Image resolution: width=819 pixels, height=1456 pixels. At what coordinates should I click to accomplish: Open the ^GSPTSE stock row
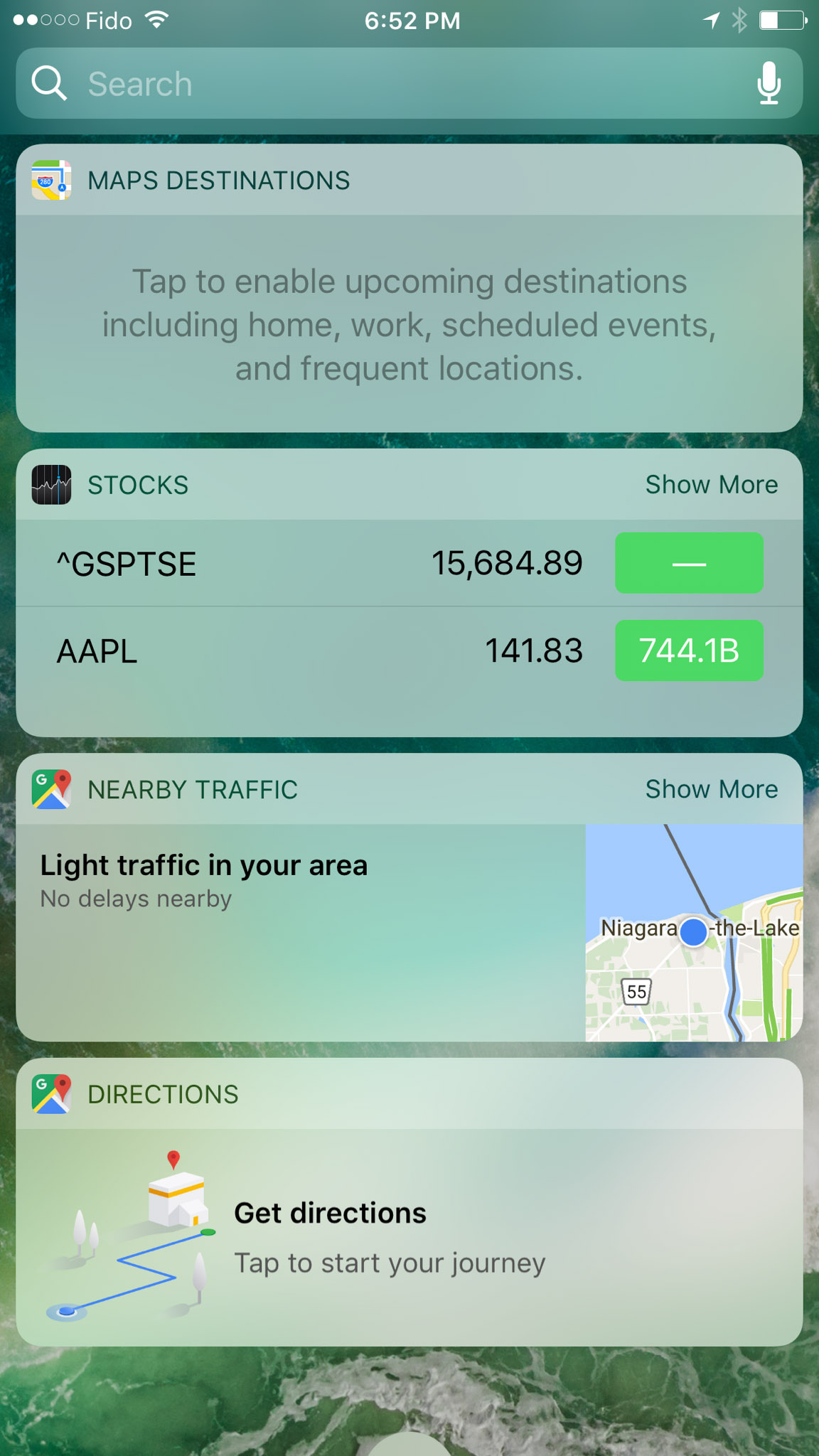(x=284, y=564)
